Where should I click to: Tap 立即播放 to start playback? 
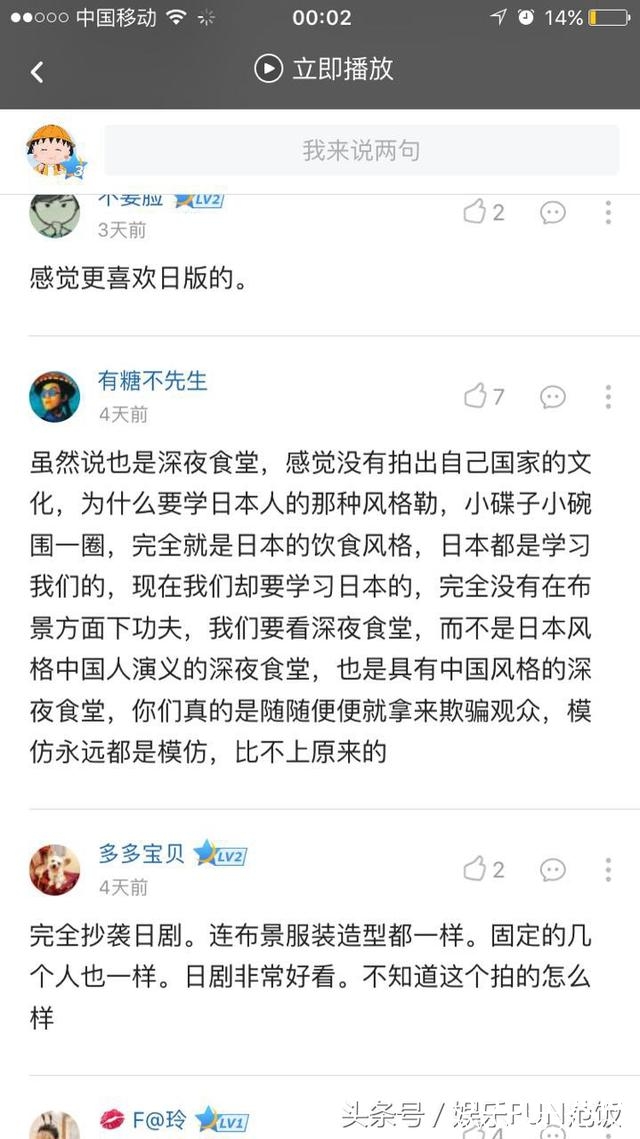(324, 68)
